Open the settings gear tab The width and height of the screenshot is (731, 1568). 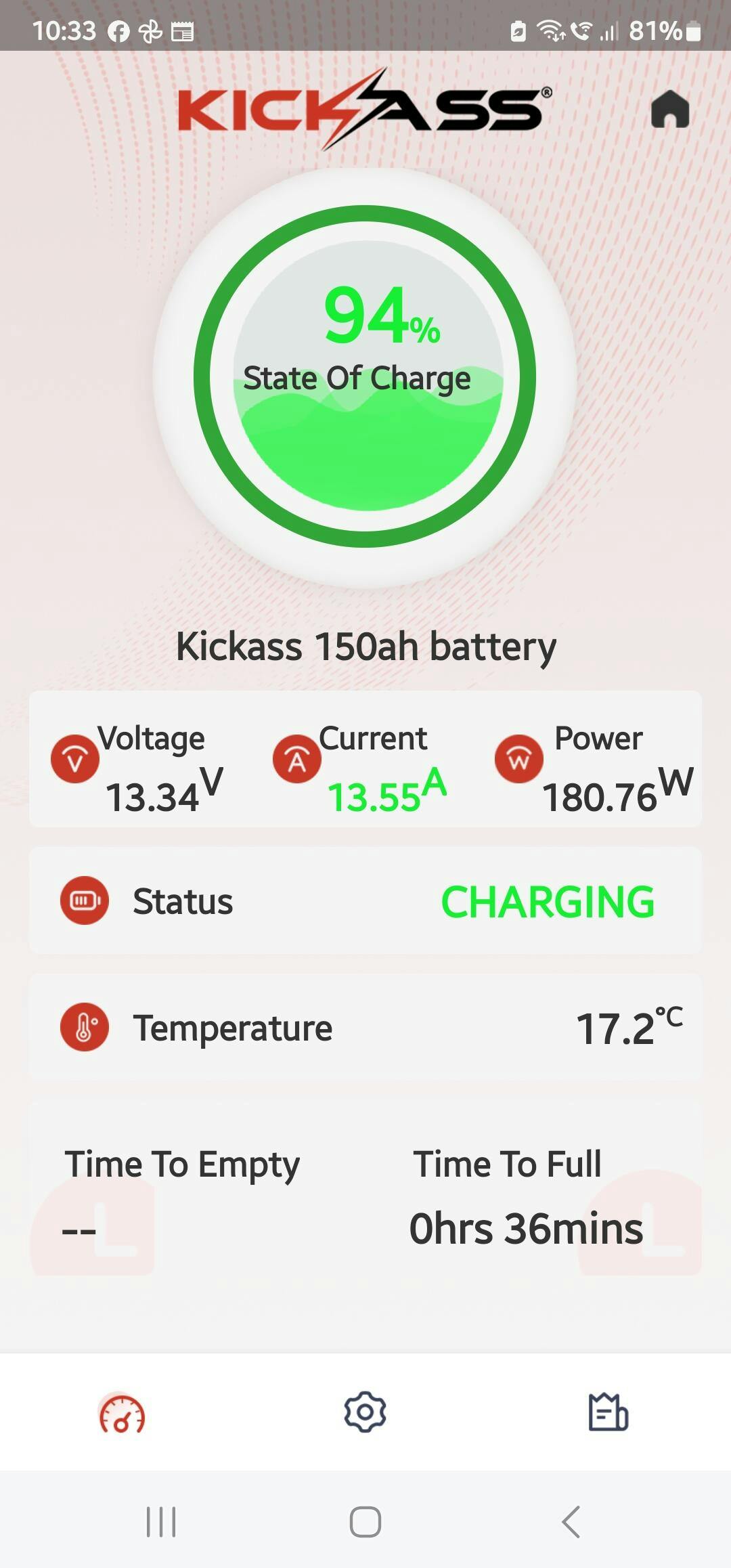click(x=365, y=1412)
